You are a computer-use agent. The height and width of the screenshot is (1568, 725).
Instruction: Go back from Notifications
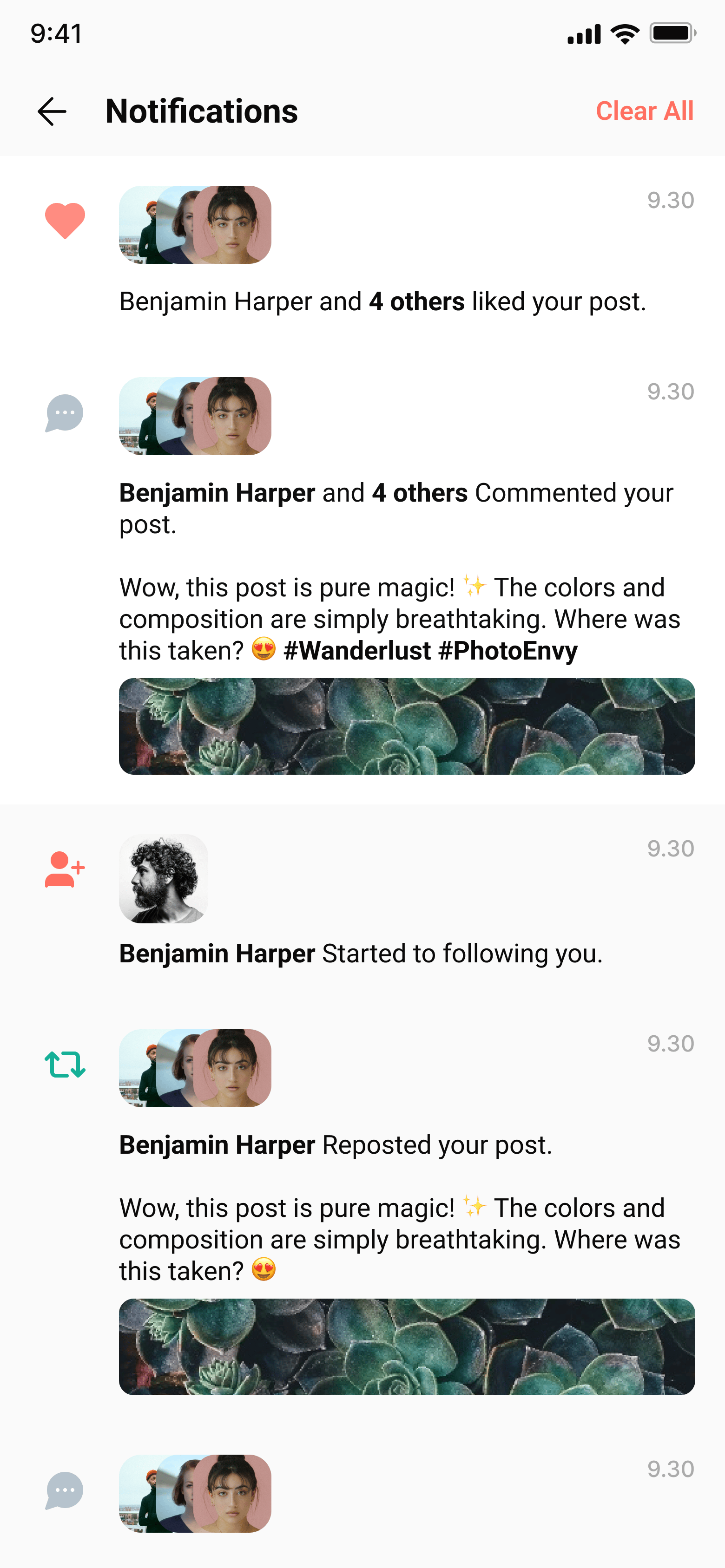[52, 111]
